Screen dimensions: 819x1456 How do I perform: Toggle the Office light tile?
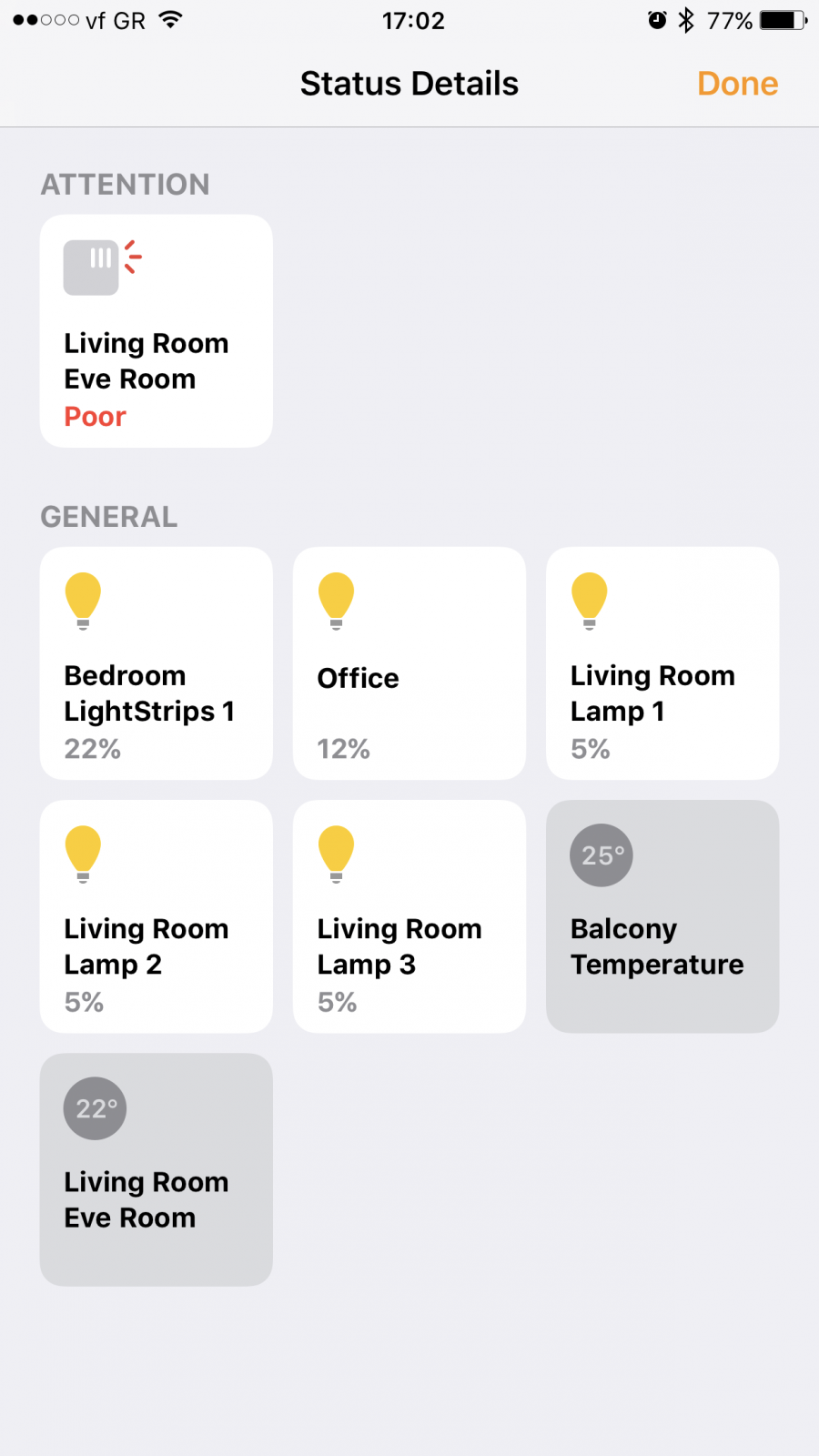[409, 663]
